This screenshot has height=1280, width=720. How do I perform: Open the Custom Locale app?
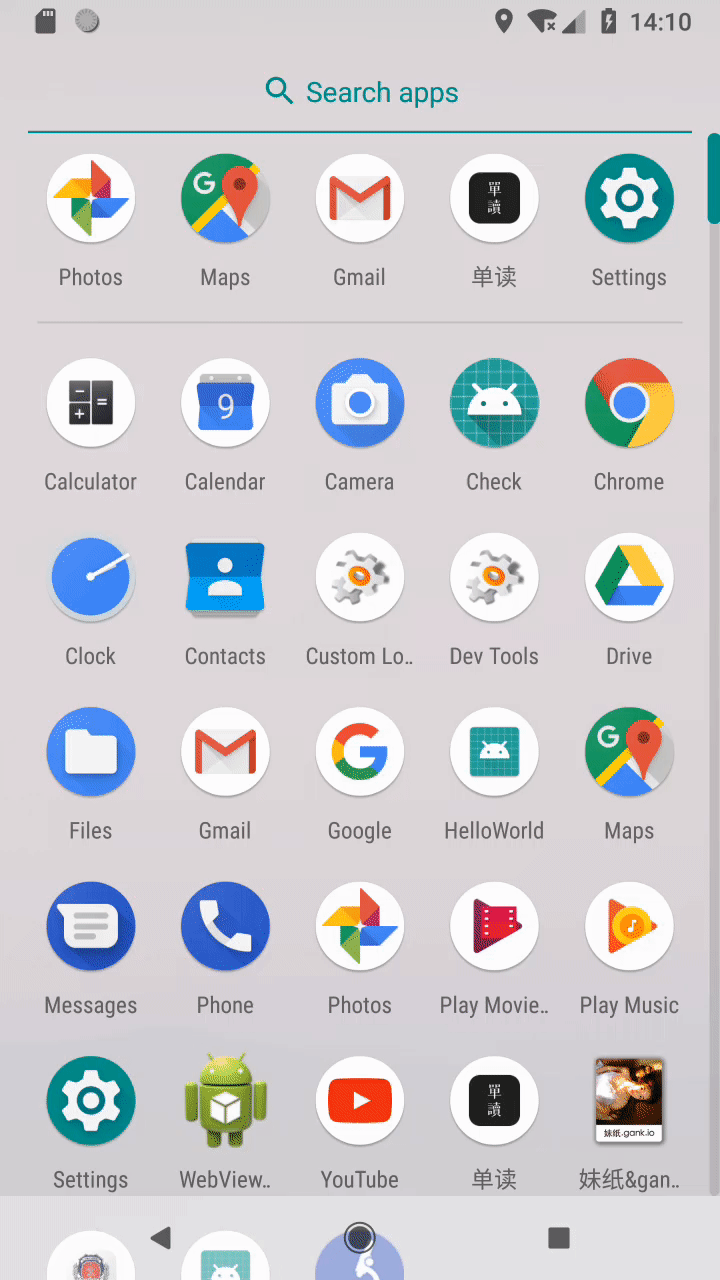[360, 578]
